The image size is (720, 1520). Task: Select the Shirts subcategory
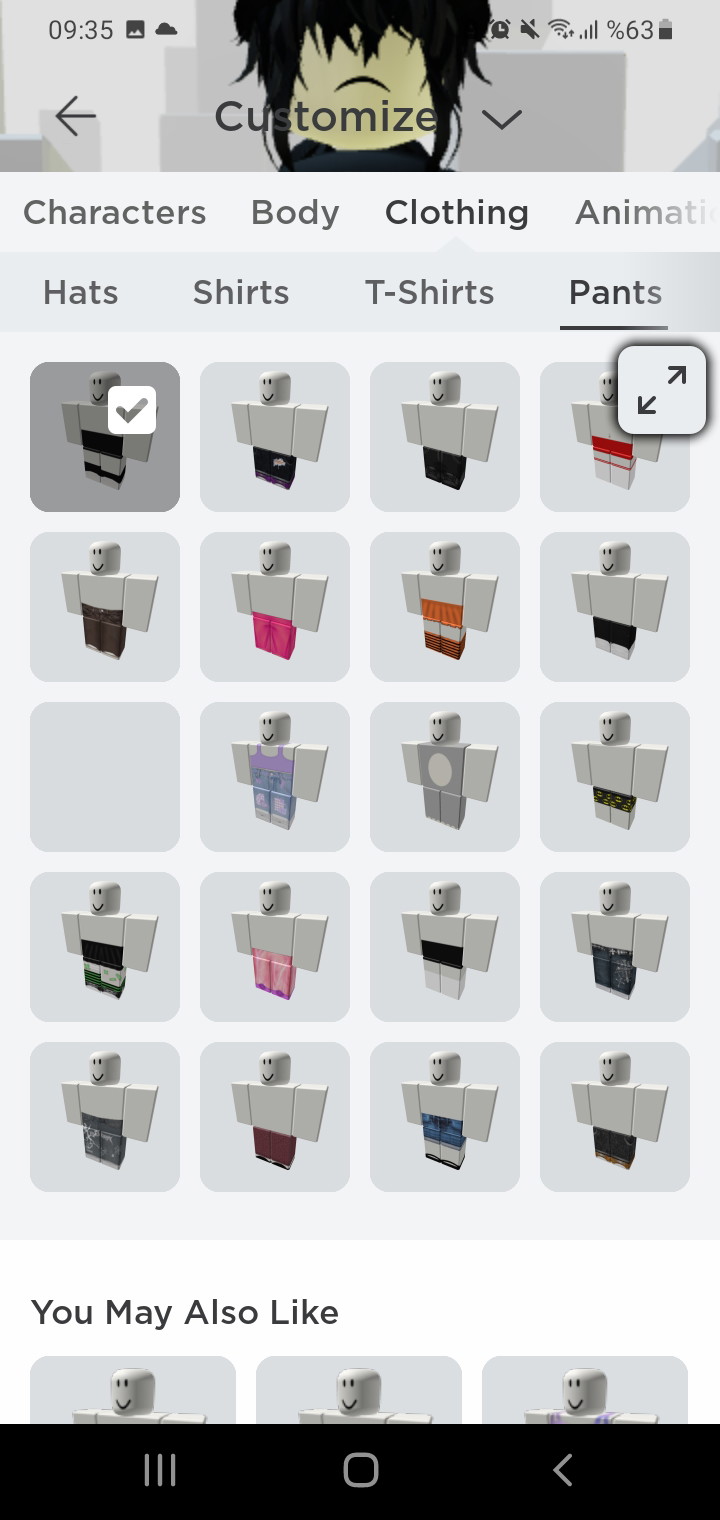(241, 292)
